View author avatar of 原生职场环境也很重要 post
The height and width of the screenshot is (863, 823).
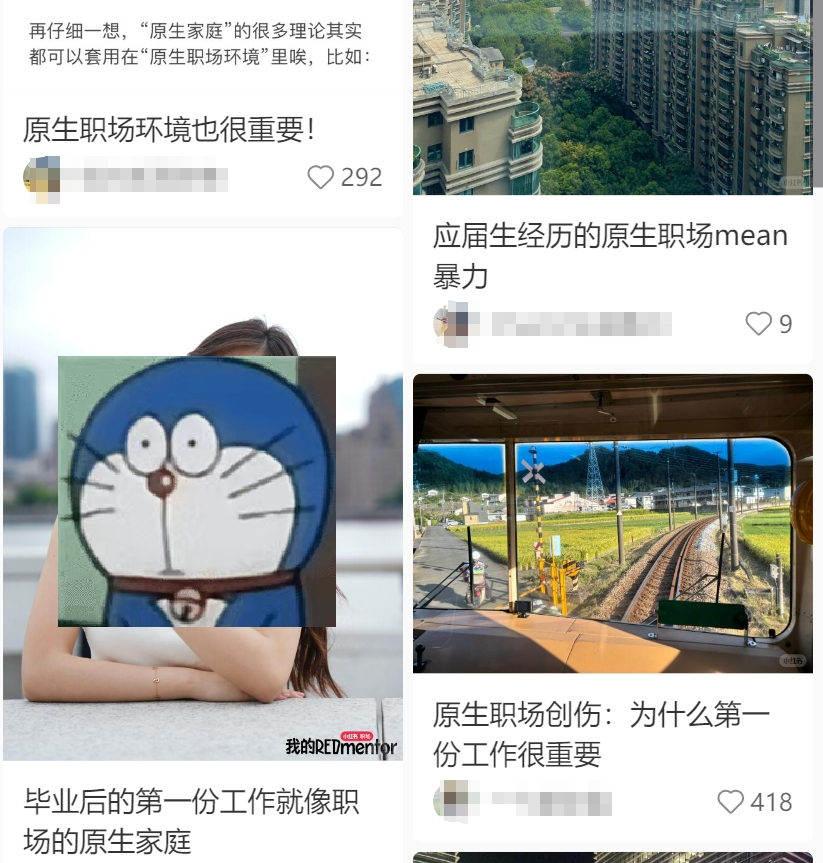coord(41,177)
